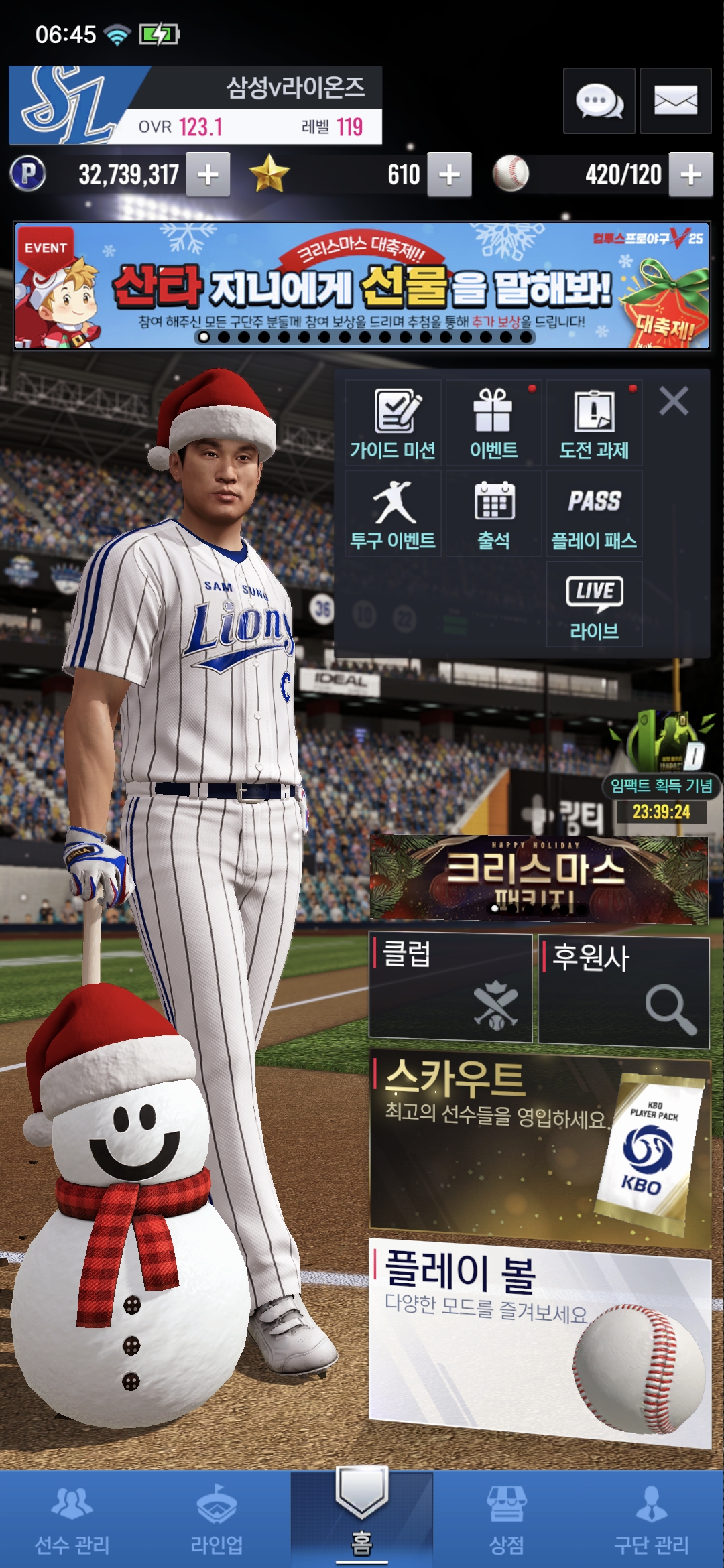Open the 플레이 패스 menu

click(x=594, y=514)
